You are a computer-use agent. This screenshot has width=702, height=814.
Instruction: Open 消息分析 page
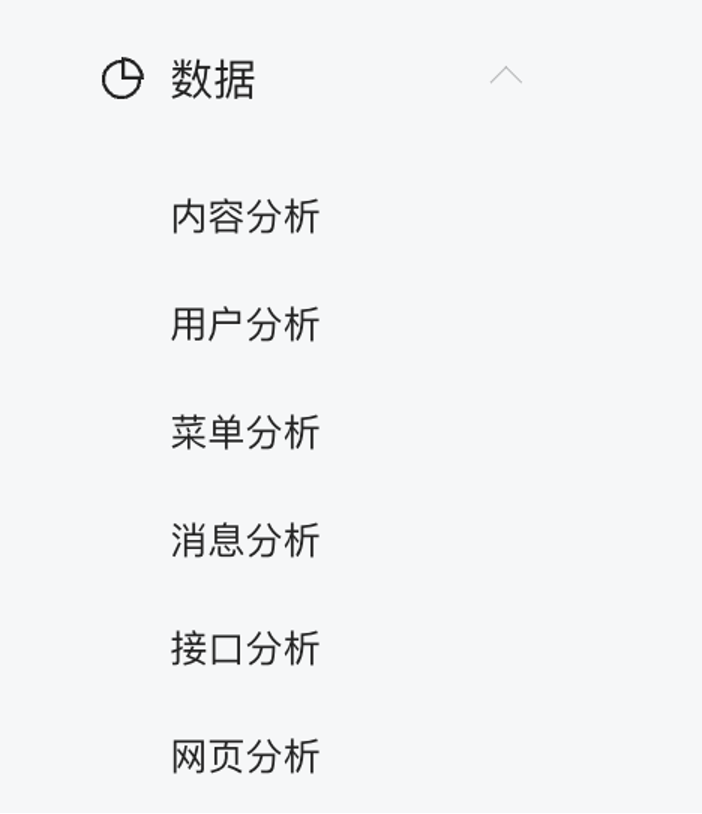(245, 541)
